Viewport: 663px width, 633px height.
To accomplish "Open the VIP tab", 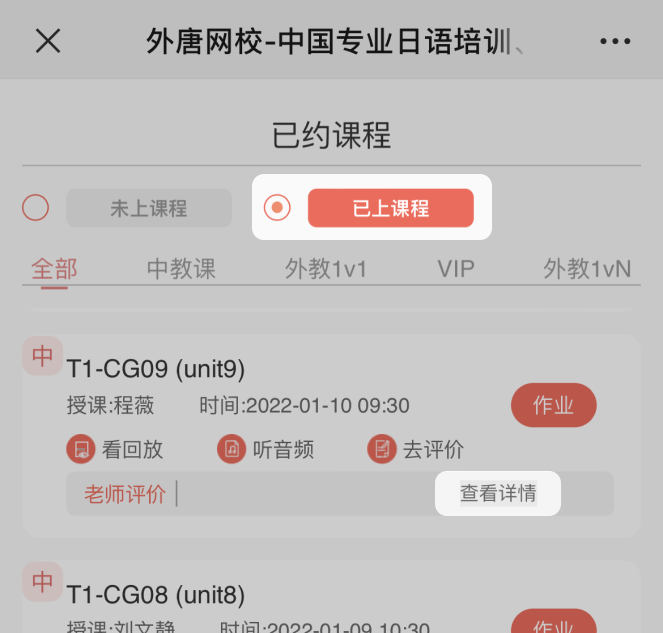I will tap(456, 268).
